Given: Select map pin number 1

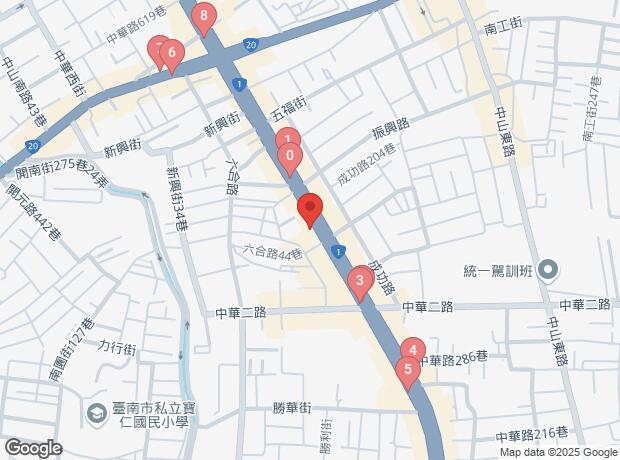Looking at the screenshot, I should click(287, 139).
